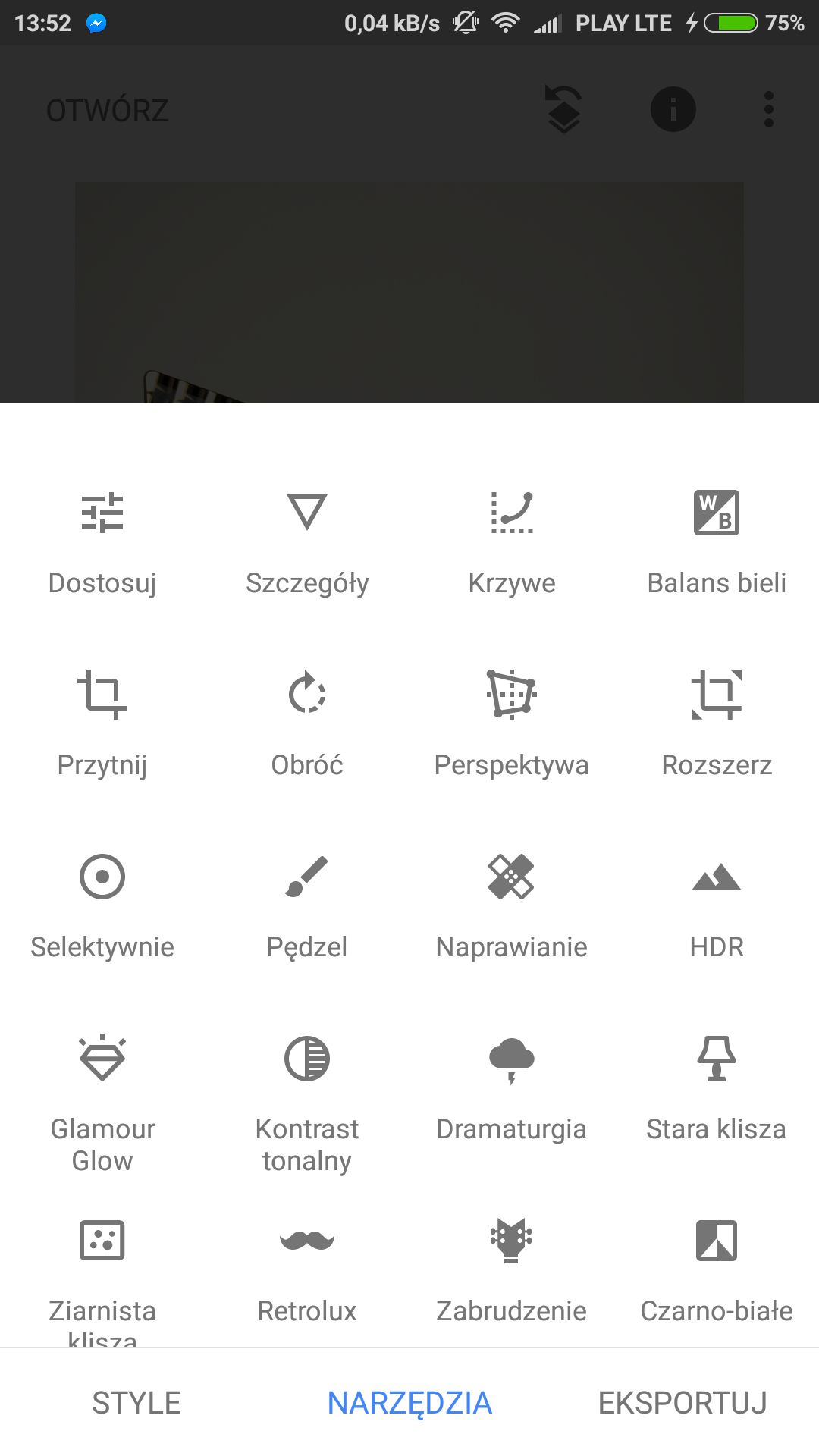Open the Retrolux filter
819x1456 pixels.
pyautogui.click(x=307, y=1271)
